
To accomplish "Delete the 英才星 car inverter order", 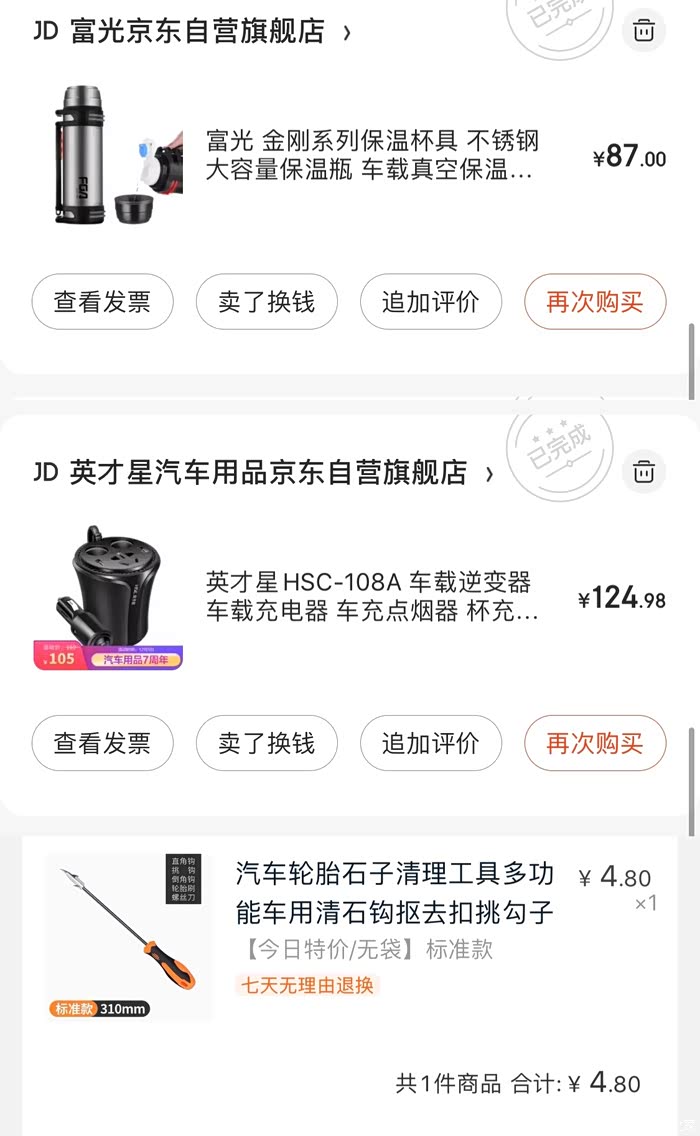I will coord(644,471).
